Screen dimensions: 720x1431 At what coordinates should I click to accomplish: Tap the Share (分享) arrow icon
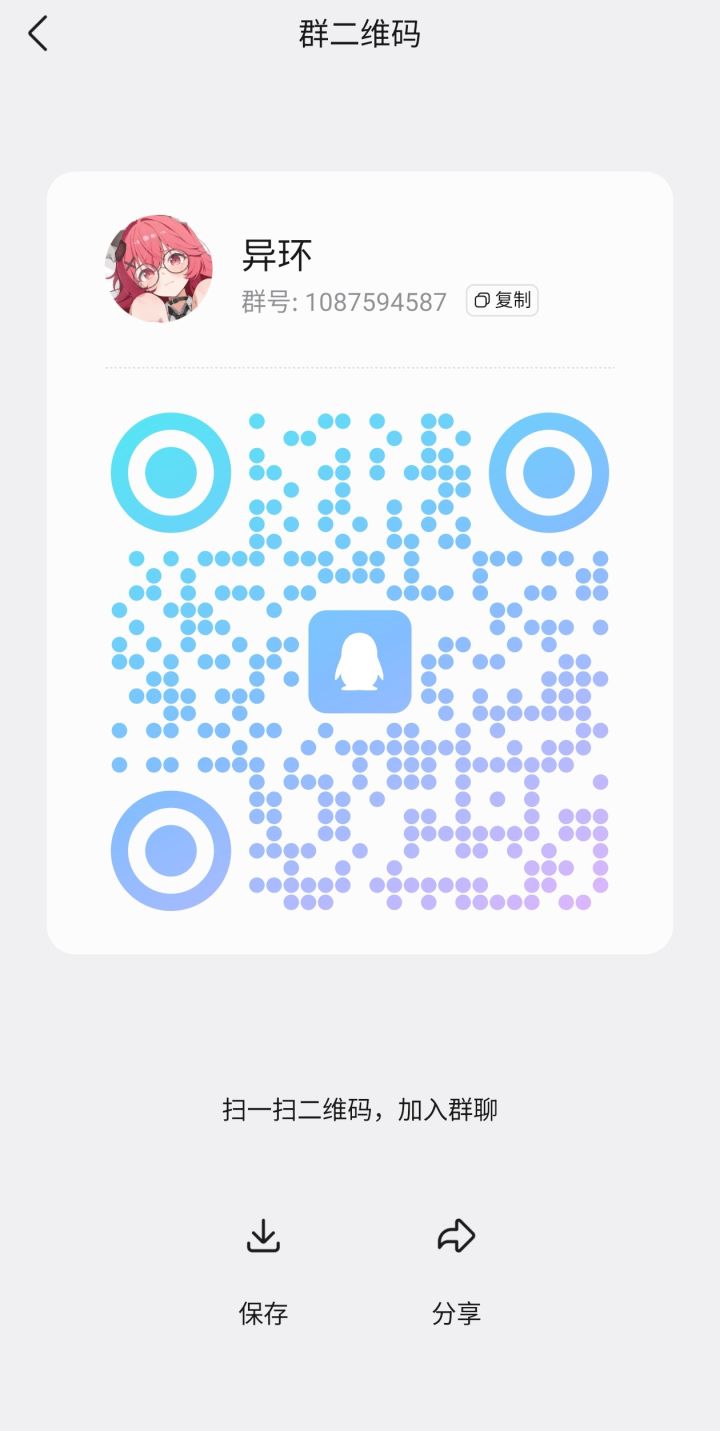[456, 1233]
